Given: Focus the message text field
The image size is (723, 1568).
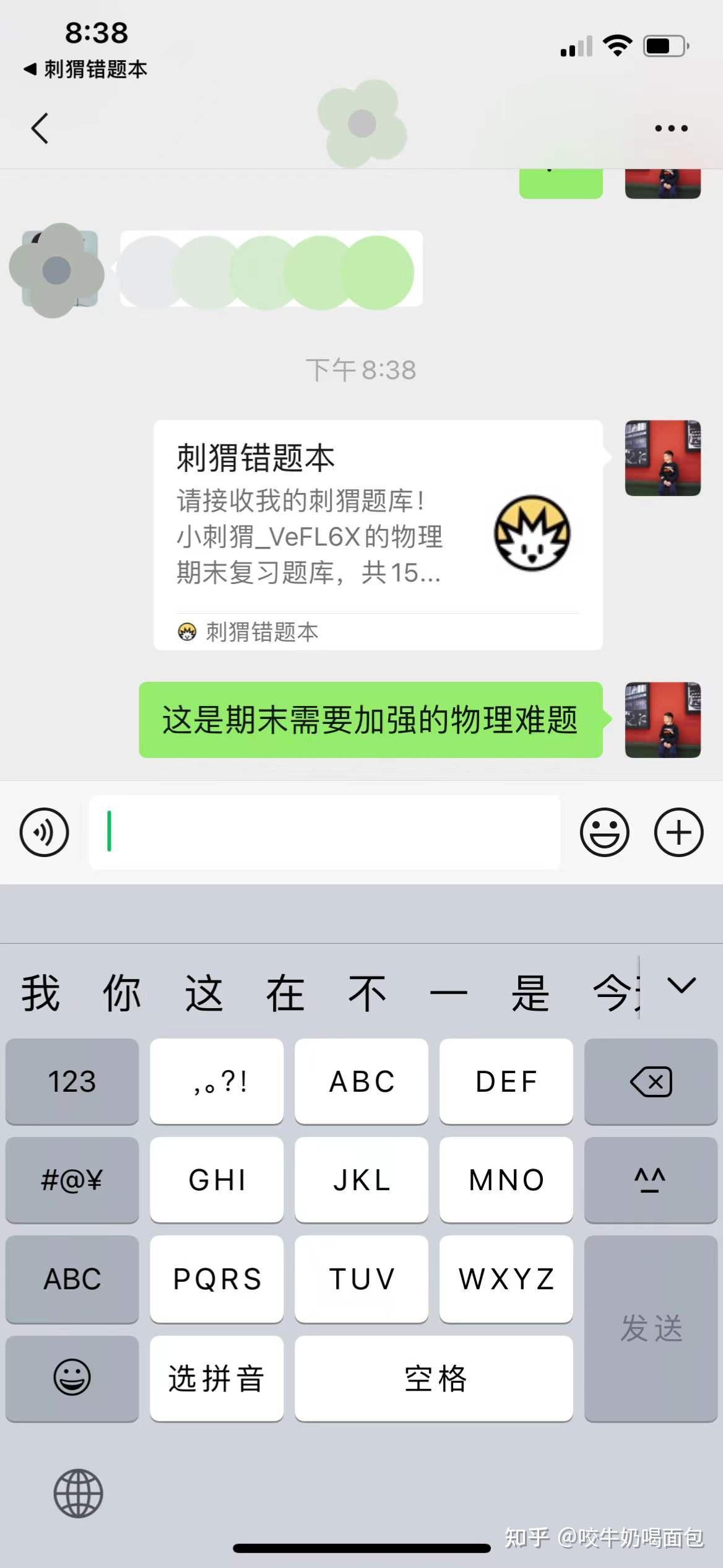Looking at the screenshot, I should pyautogui.click(x=324, y=832).
